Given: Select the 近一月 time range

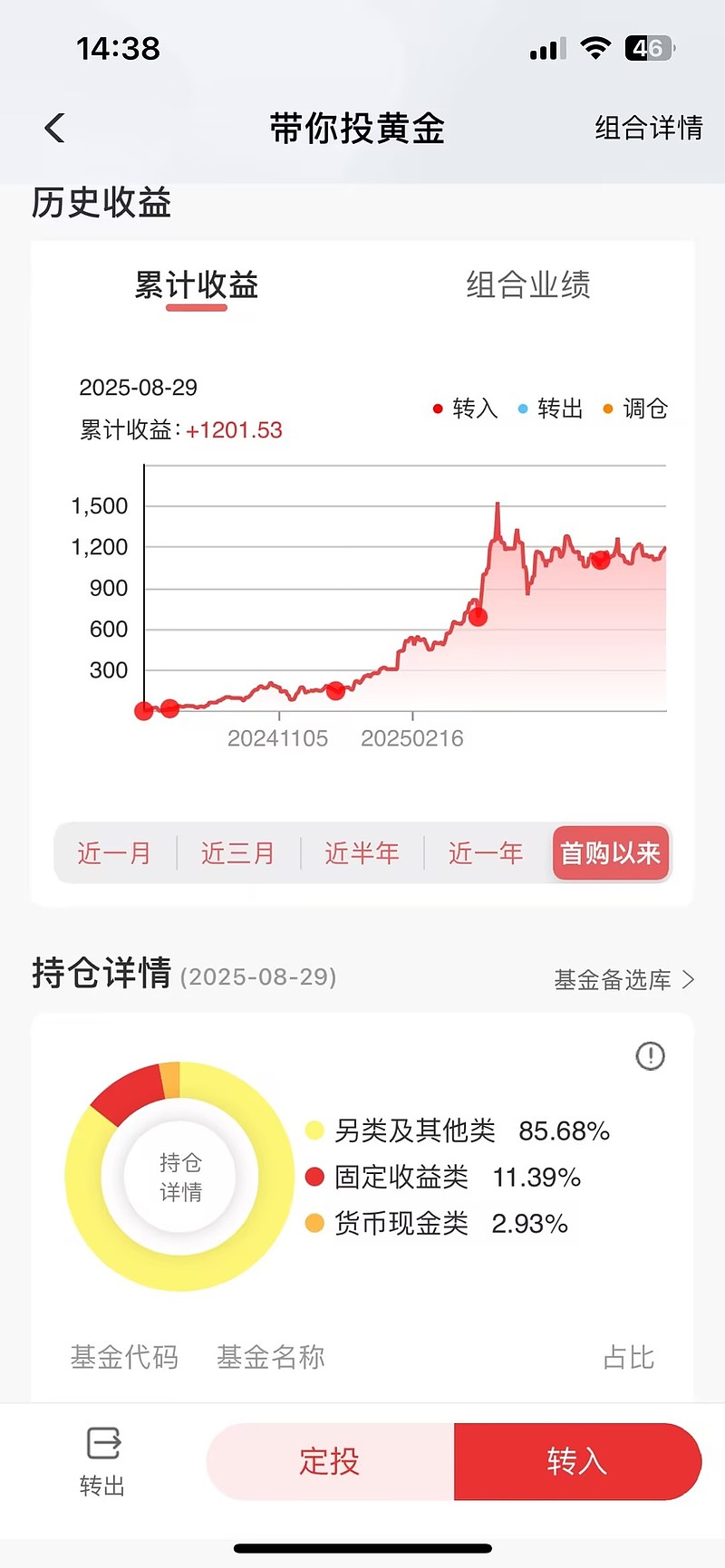Looking at the screenshot, I should (114, 852).
